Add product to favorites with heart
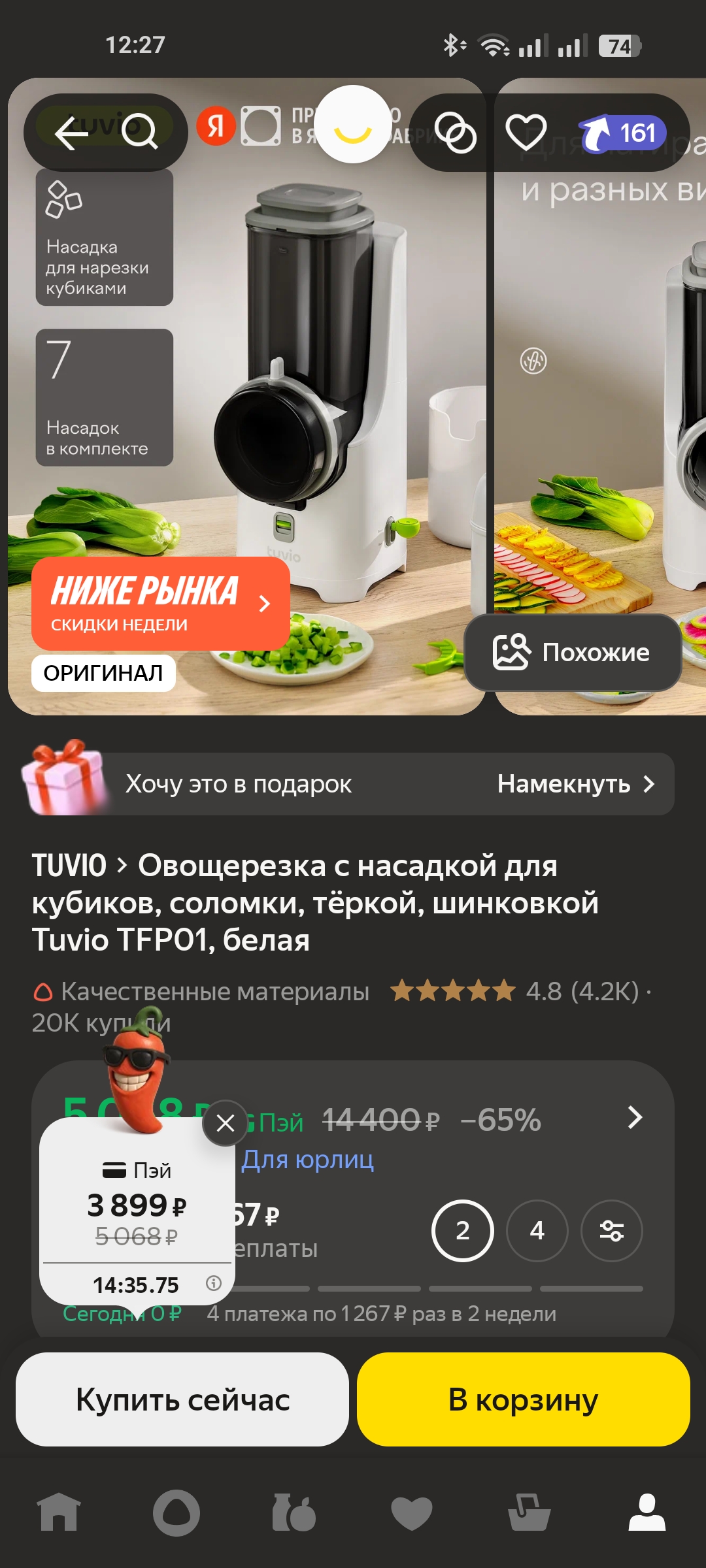The width and height of the screenshot is (706, 1568). pyautogui.click(x=526, y=133)
